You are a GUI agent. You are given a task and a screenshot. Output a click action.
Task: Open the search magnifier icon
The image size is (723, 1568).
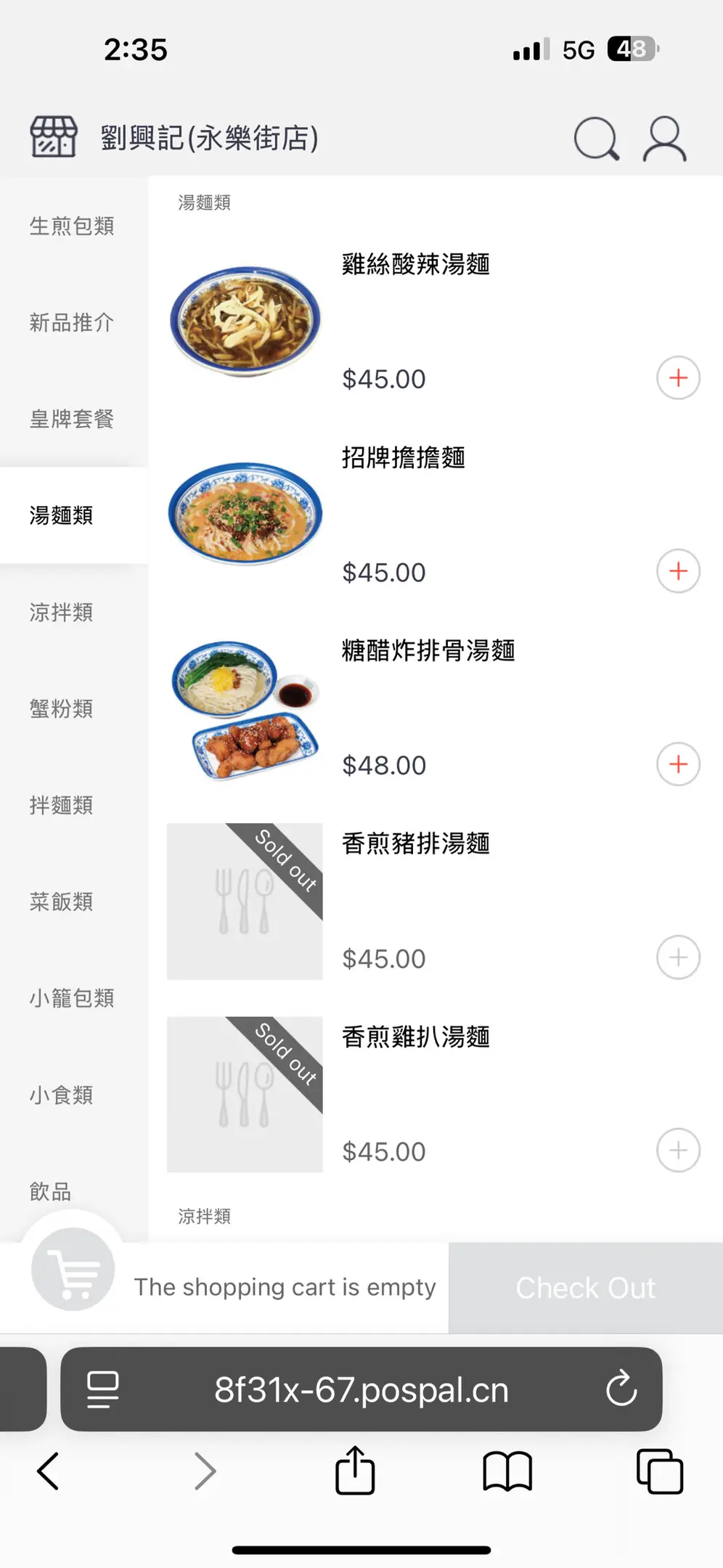(x=596, y=138)
